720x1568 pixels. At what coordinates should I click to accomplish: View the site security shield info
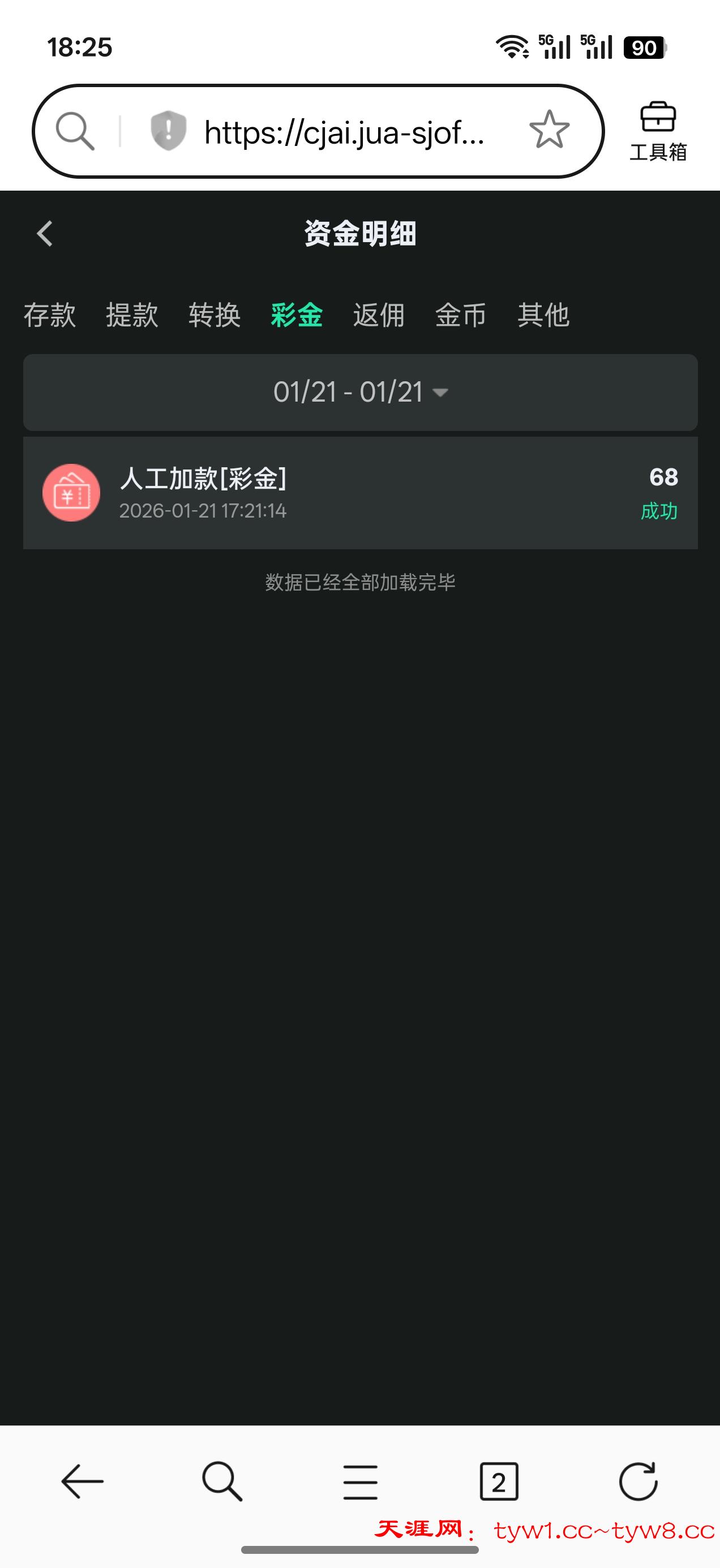[x=168, y=130]
